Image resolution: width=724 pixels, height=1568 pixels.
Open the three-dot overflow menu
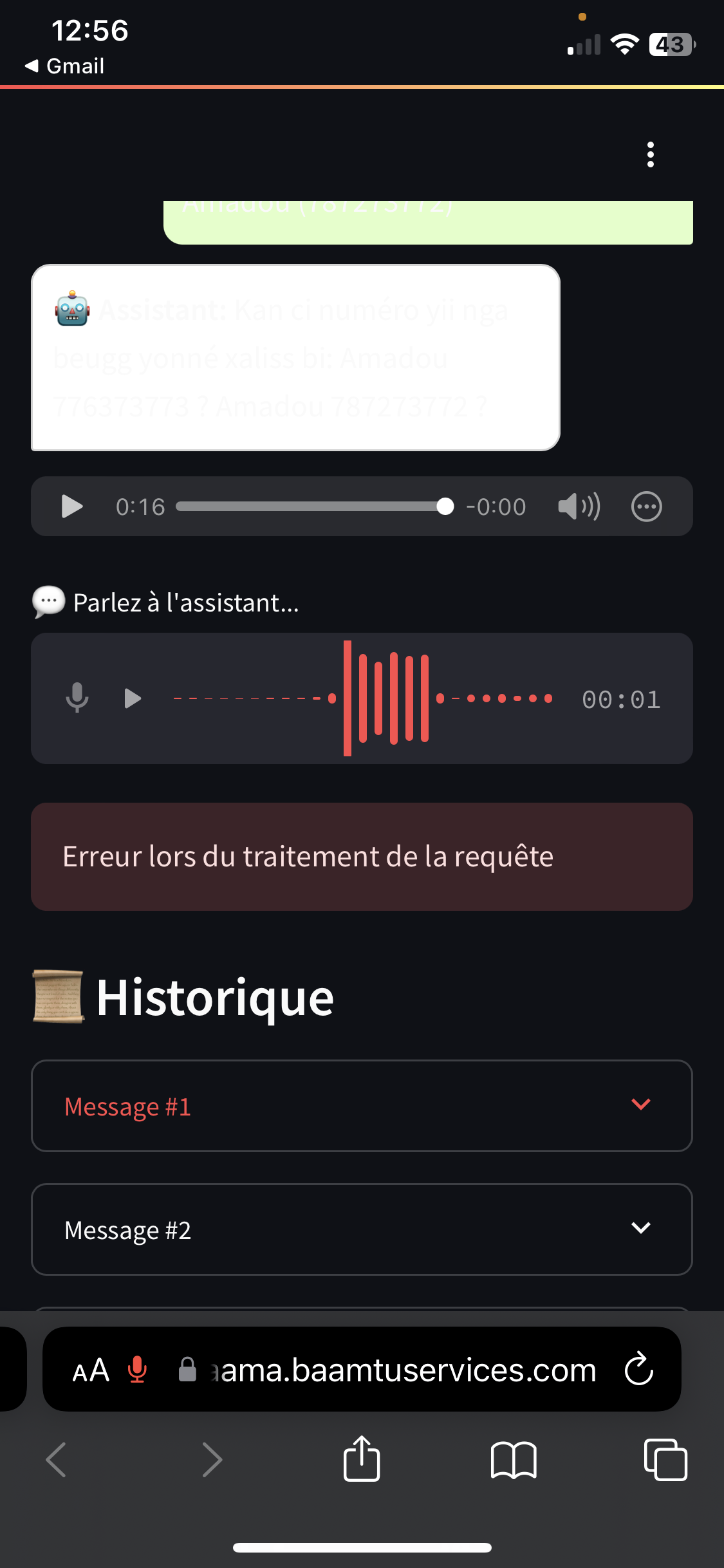pos(651,155)
